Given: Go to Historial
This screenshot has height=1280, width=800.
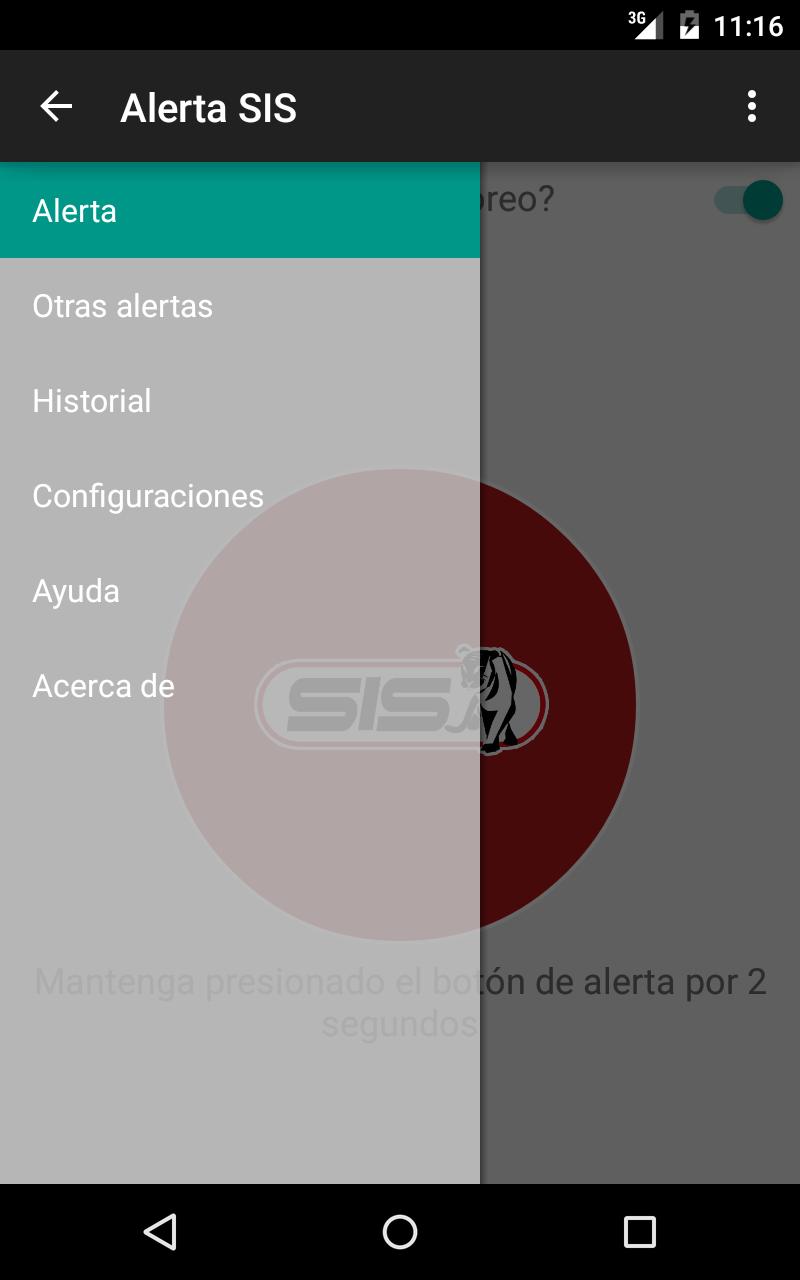Looking at the screenshot, I should point(240,401).
